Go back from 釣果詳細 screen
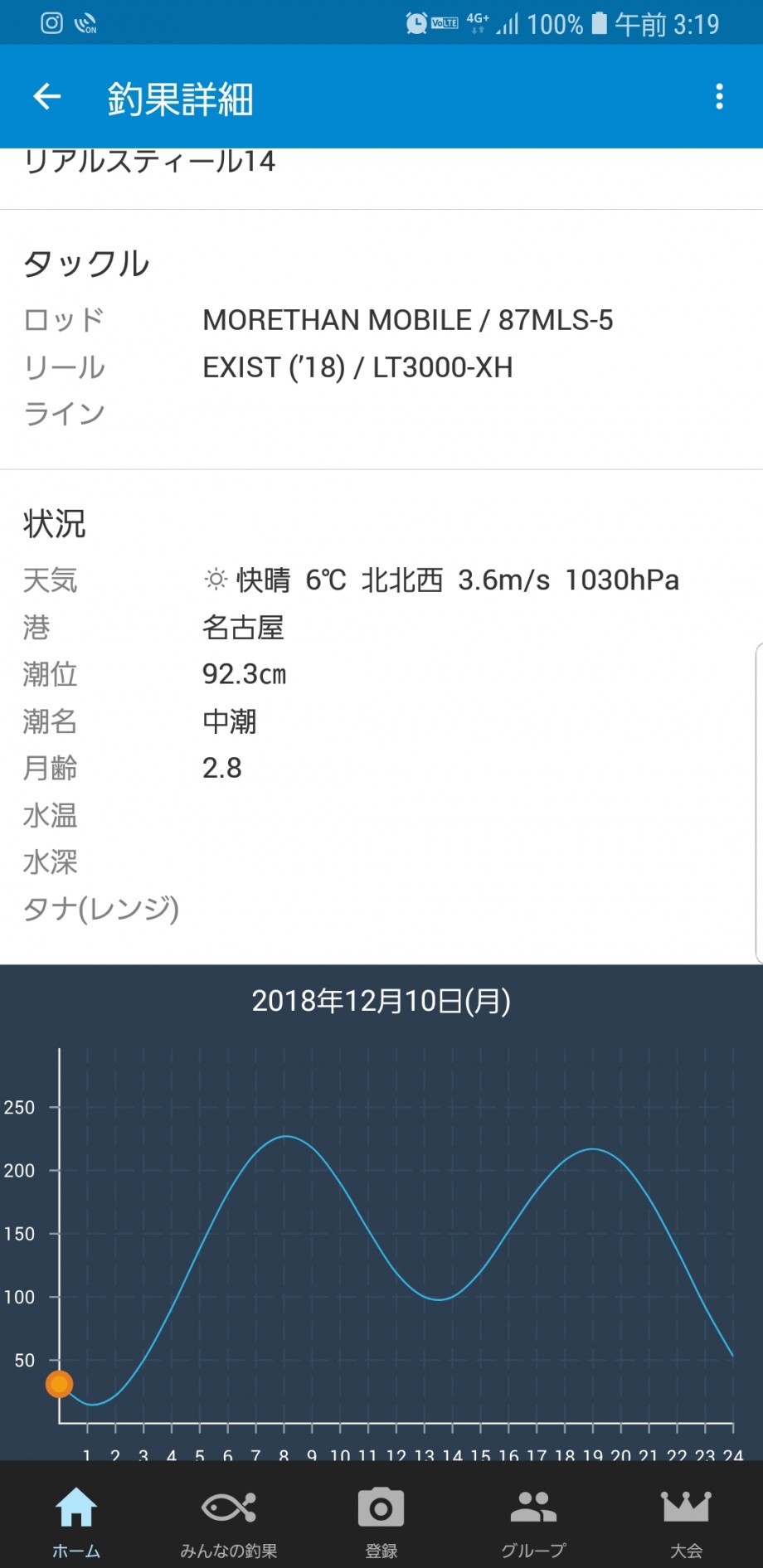 47,97
